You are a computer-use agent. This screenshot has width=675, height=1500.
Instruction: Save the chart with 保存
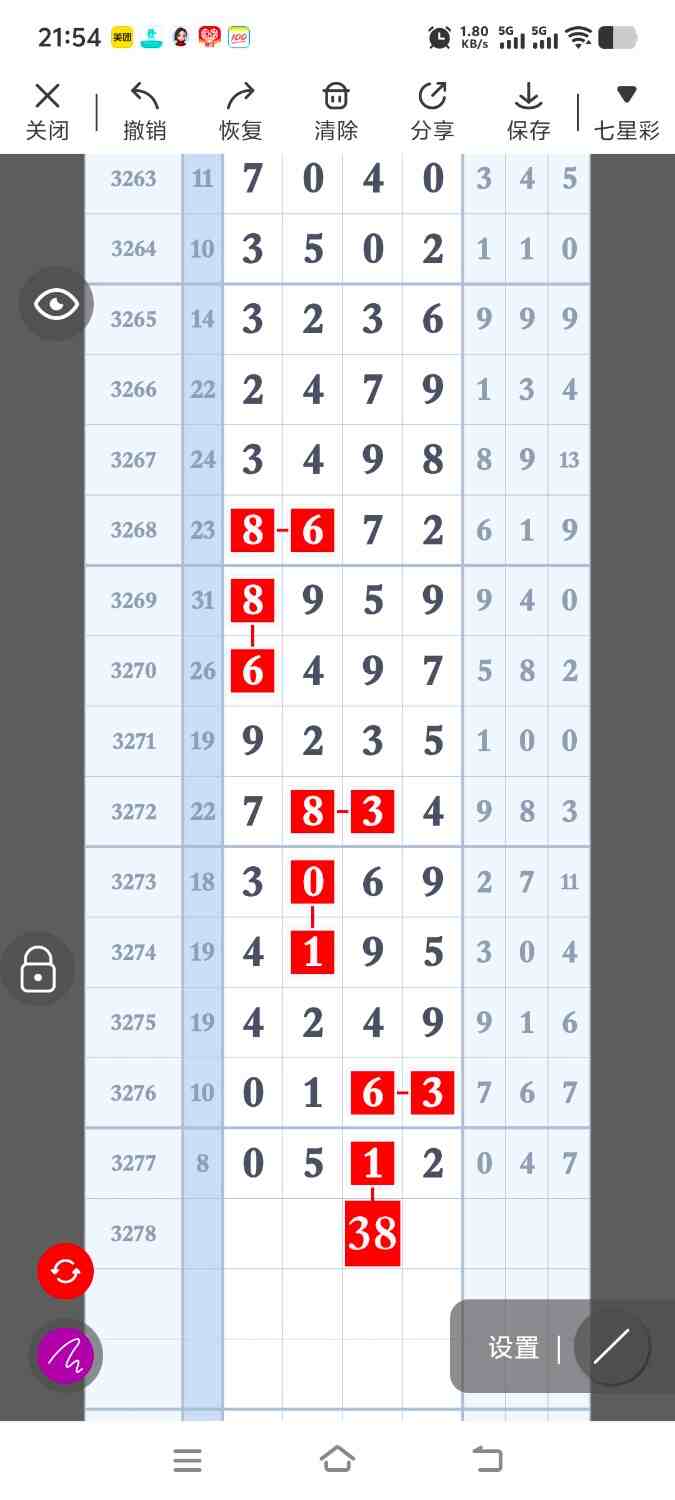tap(528, 110)
